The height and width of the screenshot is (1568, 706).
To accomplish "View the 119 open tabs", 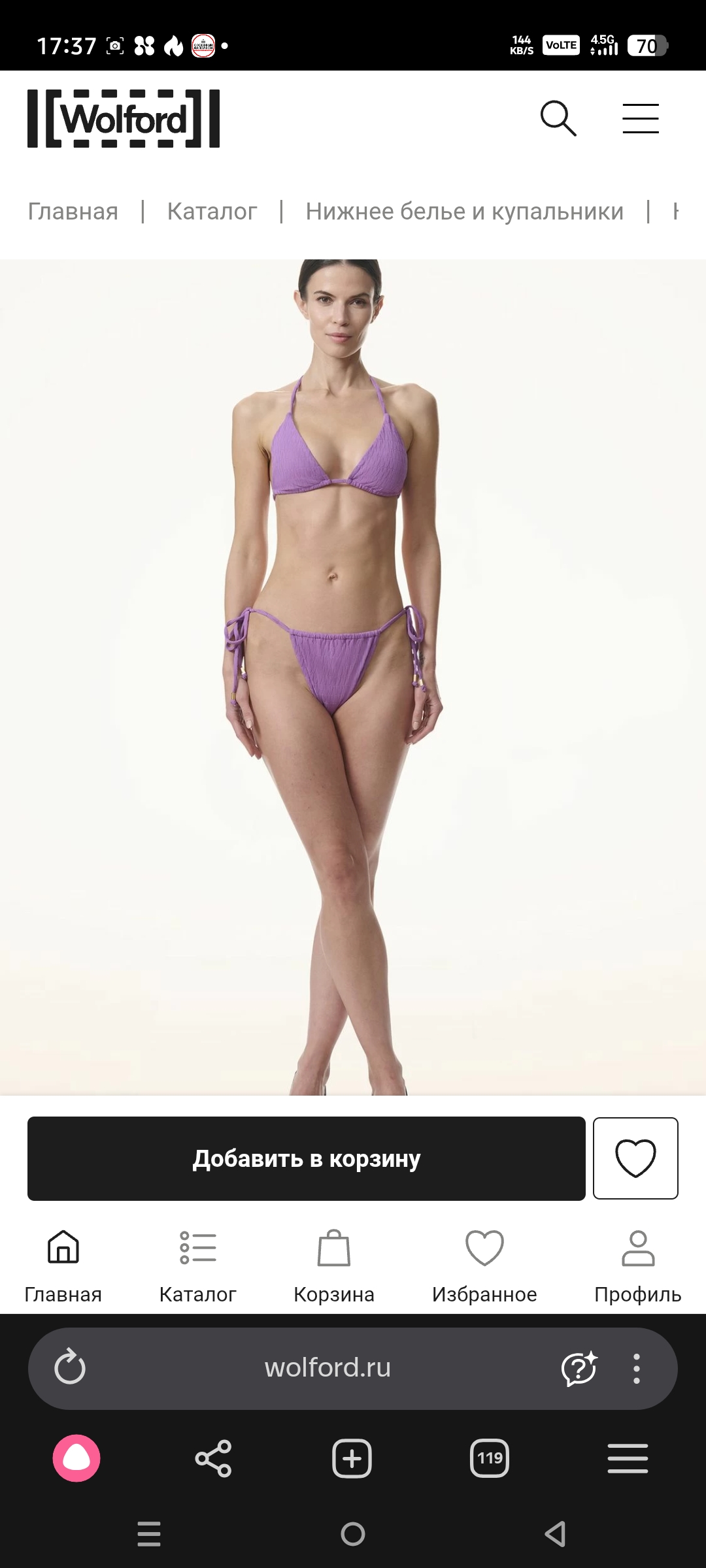I will click(x=490, y=1458).
